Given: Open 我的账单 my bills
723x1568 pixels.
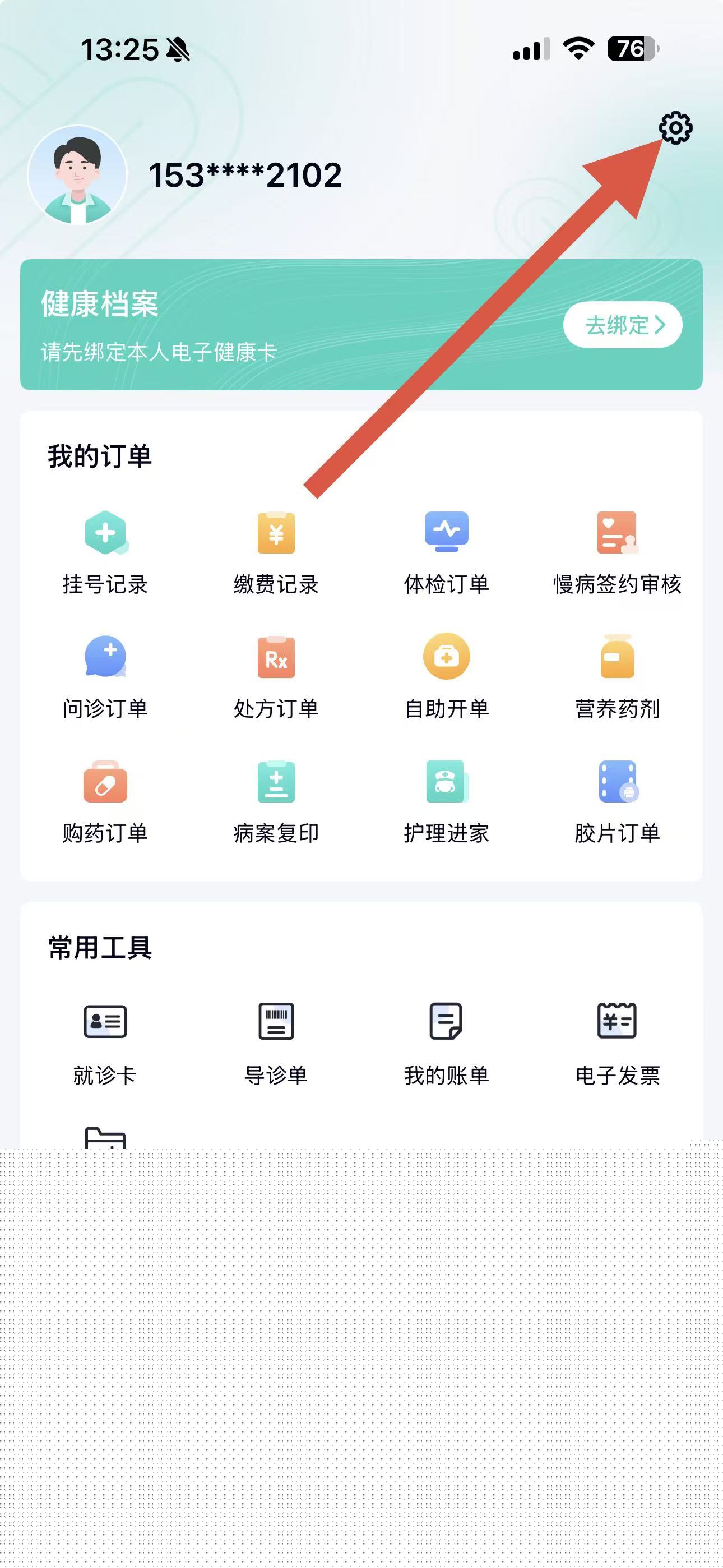Looking at the screenshot, I should coord(447,1043).
